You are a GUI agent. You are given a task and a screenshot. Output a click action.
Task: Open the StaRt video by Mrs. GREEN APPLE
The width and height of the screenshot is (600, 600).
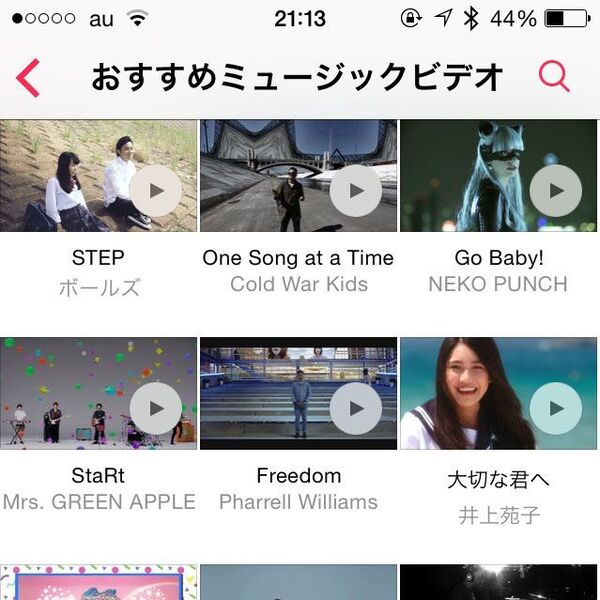tap(98, 393)
